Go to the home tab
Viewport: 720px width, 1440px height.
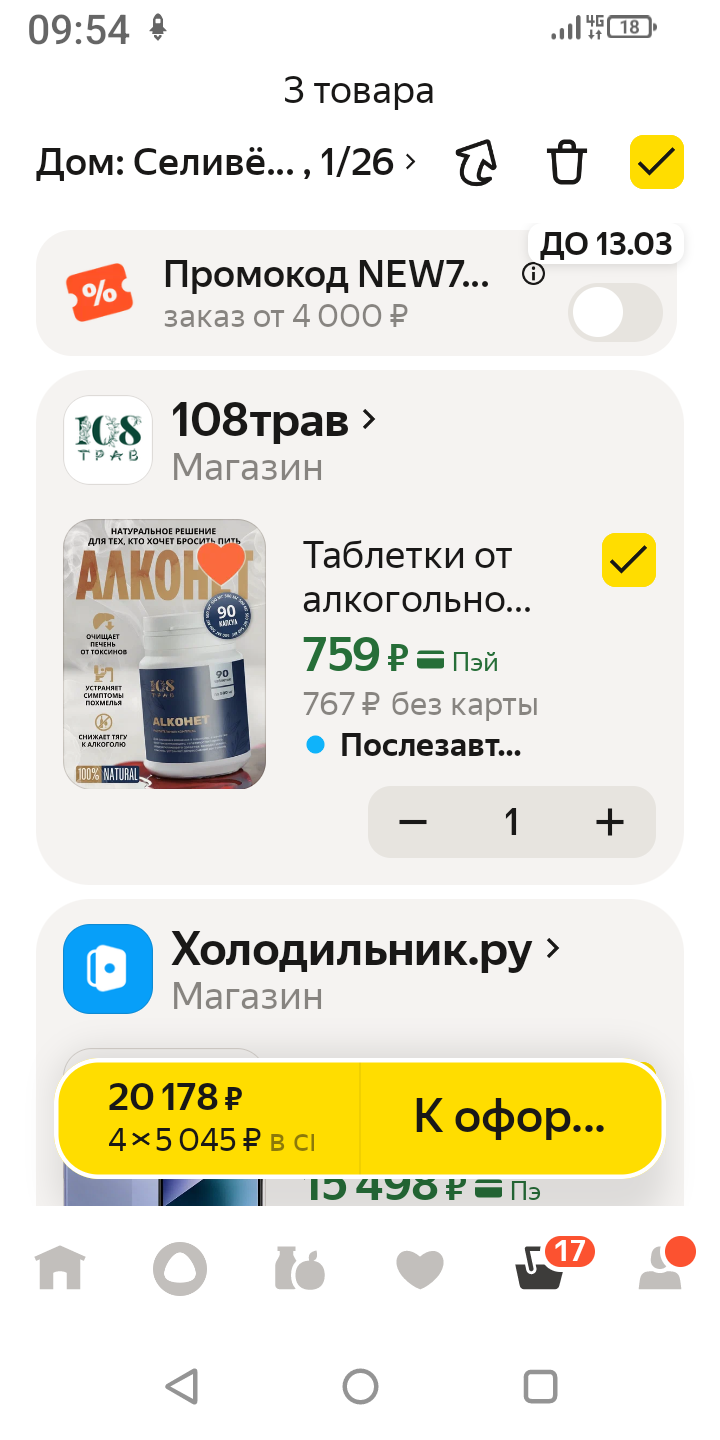60,1270
